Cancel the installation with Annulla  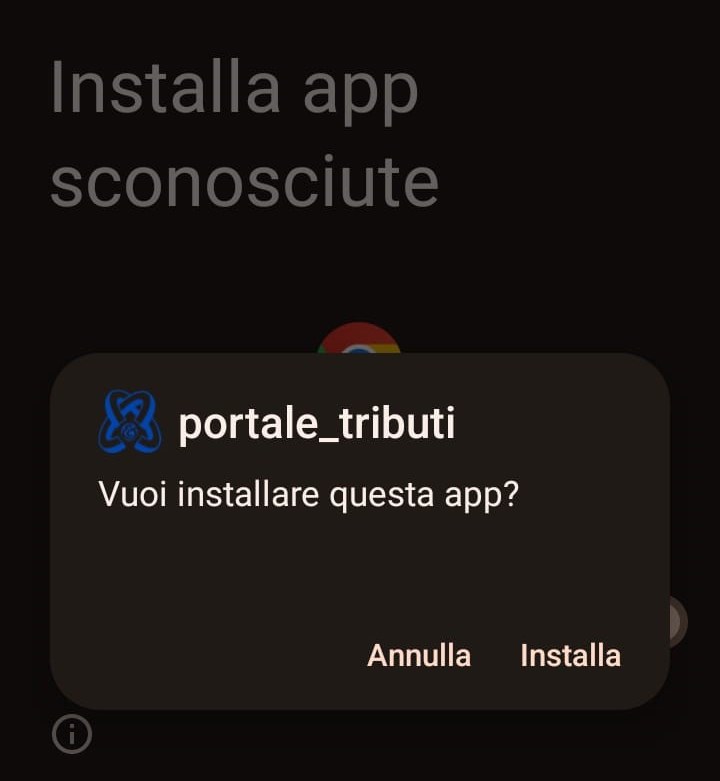419,656
